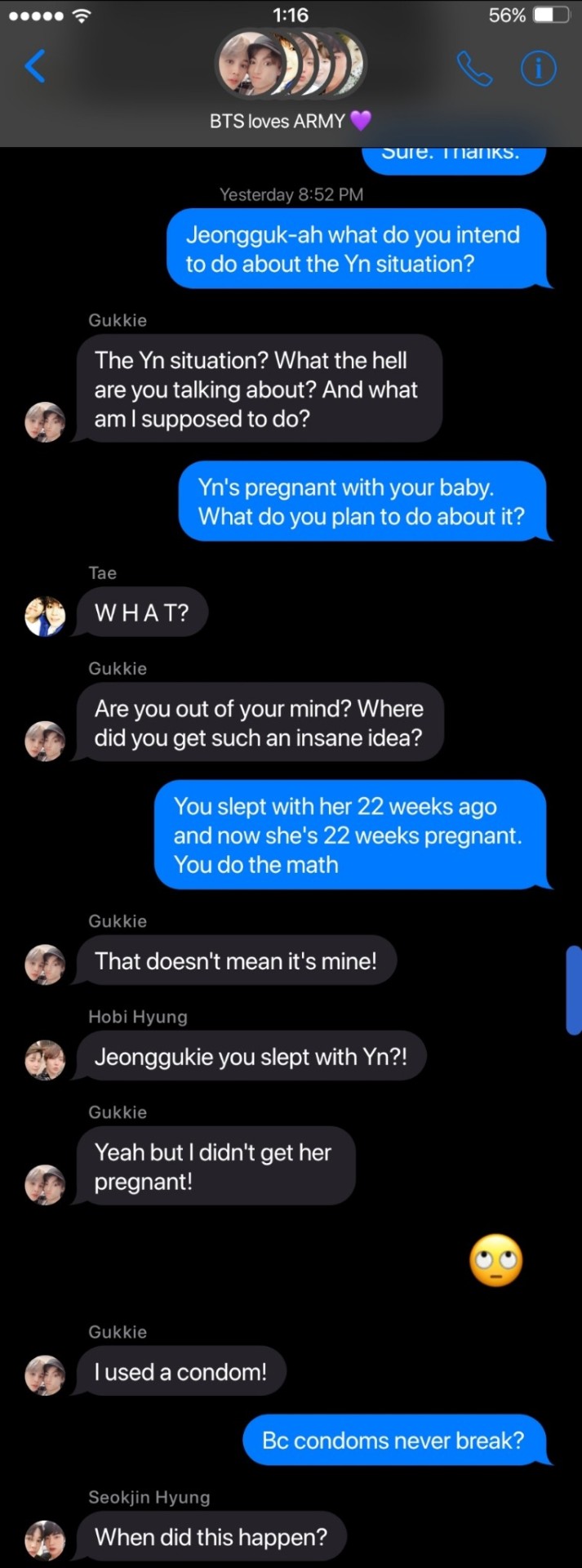This screenshot has height=1568, width=582.
Task: Open Hobi Hyung's profile picture
Action: point(45,1060)
